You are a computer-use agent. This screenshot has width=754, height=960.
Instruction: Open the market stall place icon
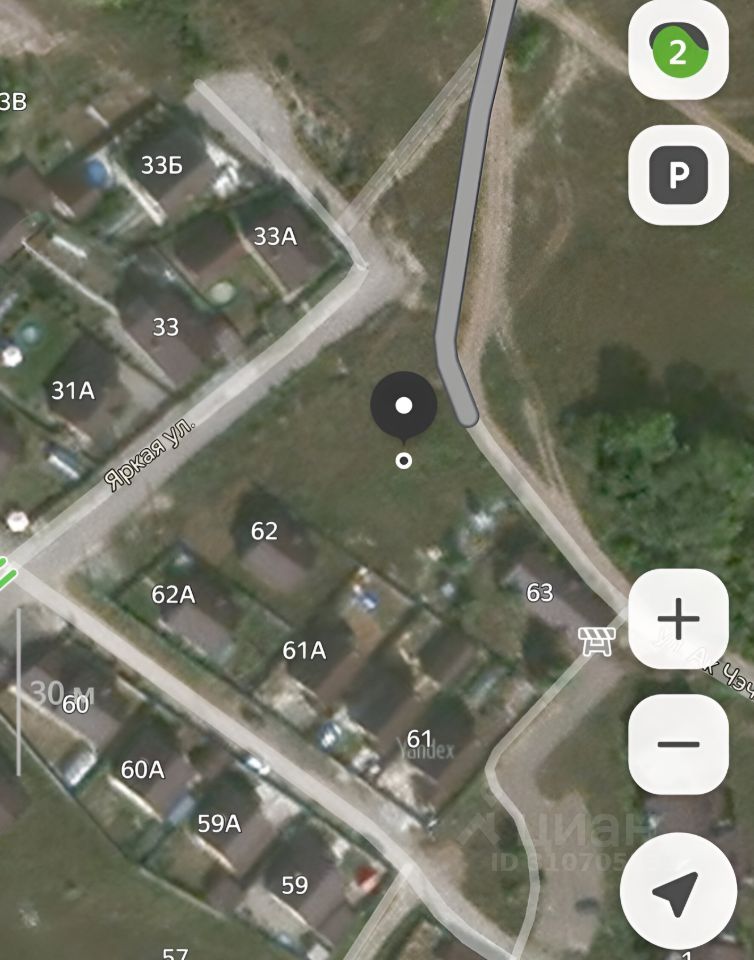coord(595,641)
